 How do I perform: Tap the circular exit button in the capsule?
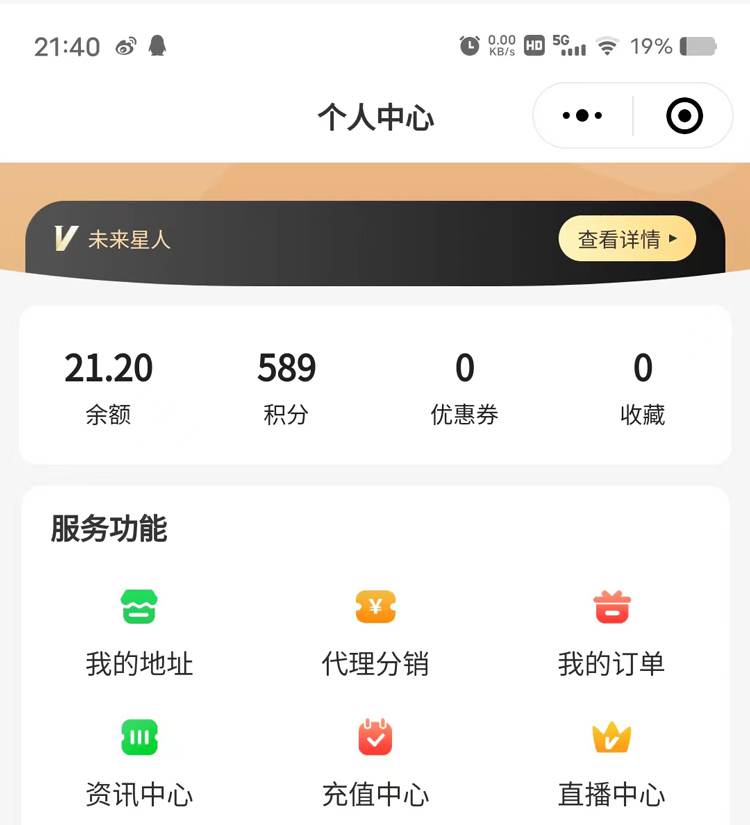pyautogui.click(x=685, y=115)
